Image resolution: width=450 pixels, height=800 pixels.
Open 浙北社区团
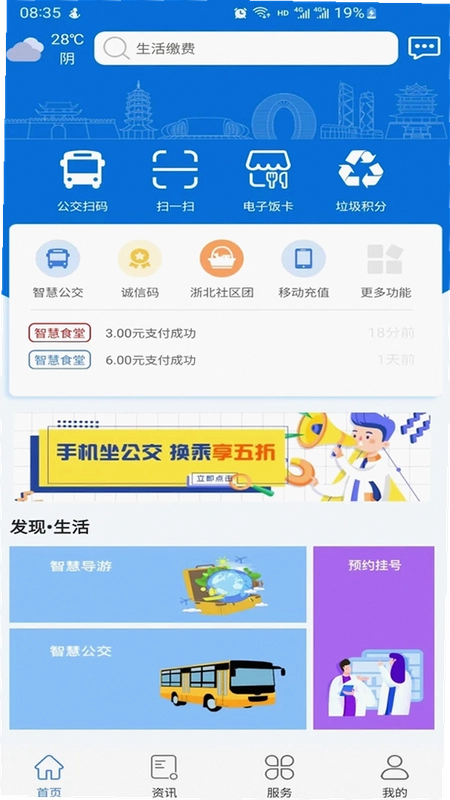(222, 269)
